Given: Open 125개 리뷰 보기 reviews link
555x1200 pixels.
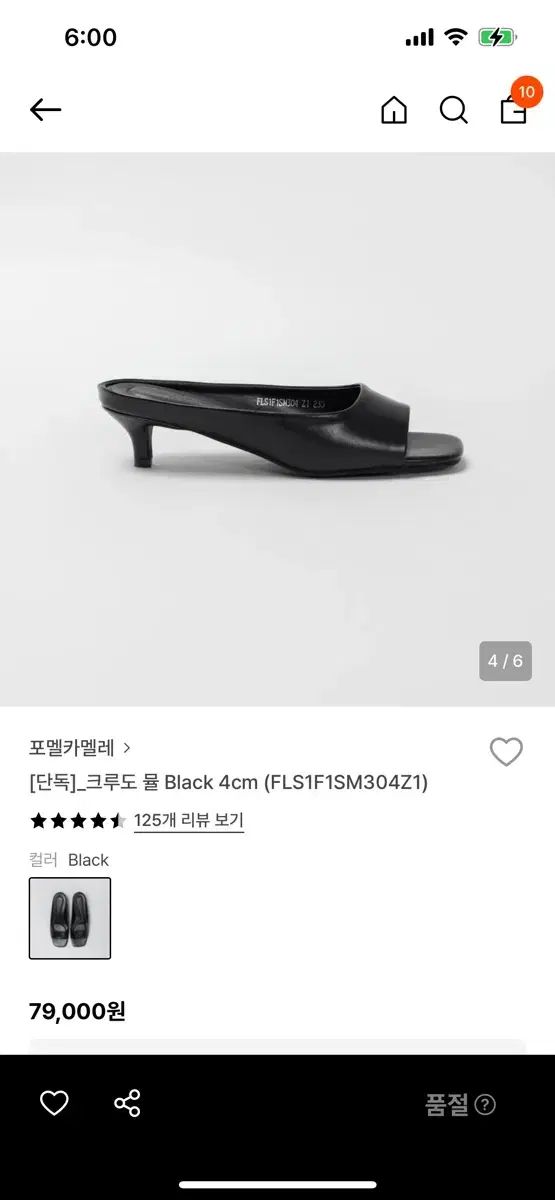Looking at the screenshot, I should coord(189,821).
